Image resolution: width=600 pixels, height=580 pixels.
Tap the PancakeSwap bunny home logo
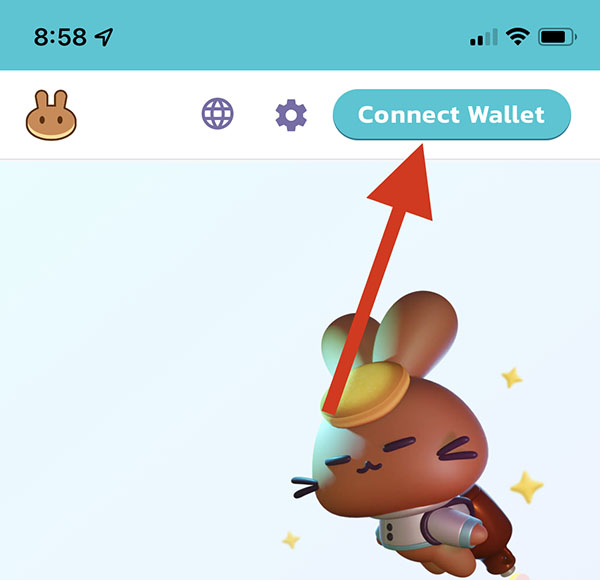(x=52, y=115)
